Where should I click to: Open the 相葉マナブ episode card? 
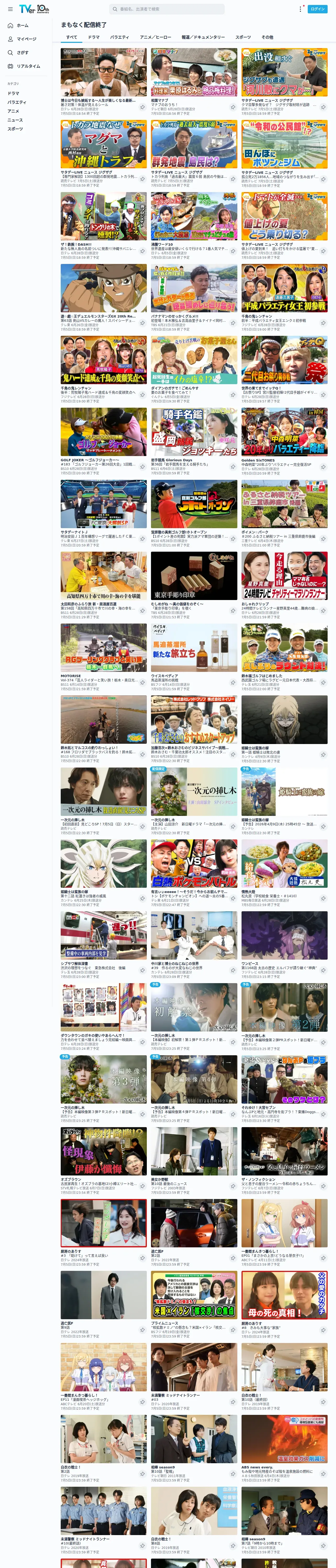click(x=194, y=82)
